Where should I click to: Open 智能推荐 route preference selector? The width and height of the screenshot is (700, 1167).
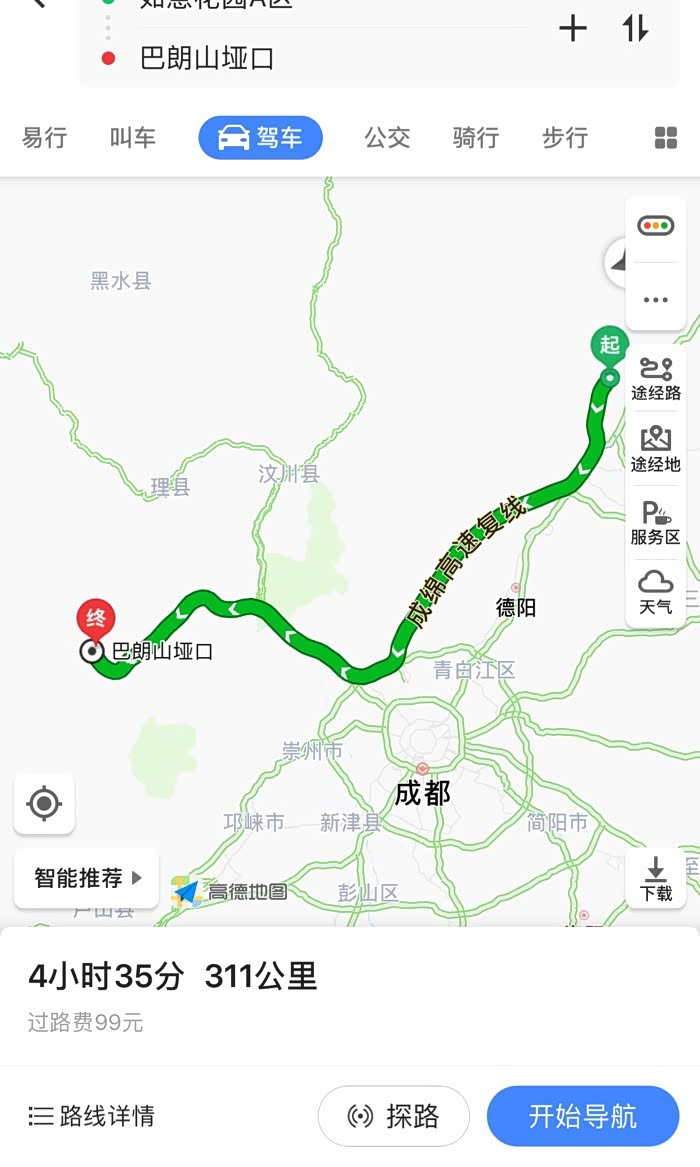coord(86,878)
